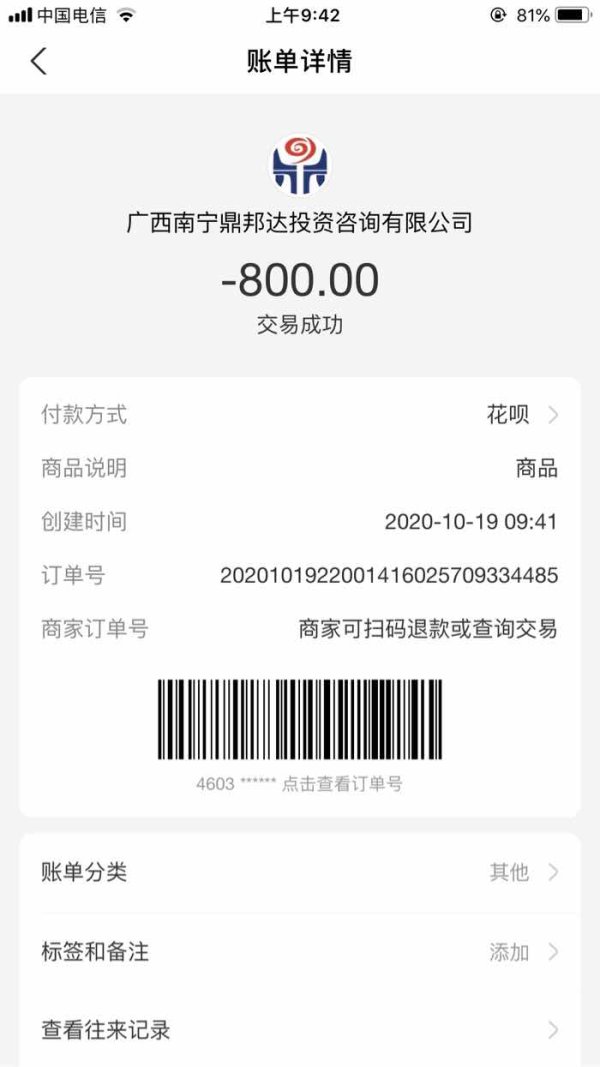Open 查看往来记录
Viewport: 600px width, 1067px height.
(x=299, y=1030)
